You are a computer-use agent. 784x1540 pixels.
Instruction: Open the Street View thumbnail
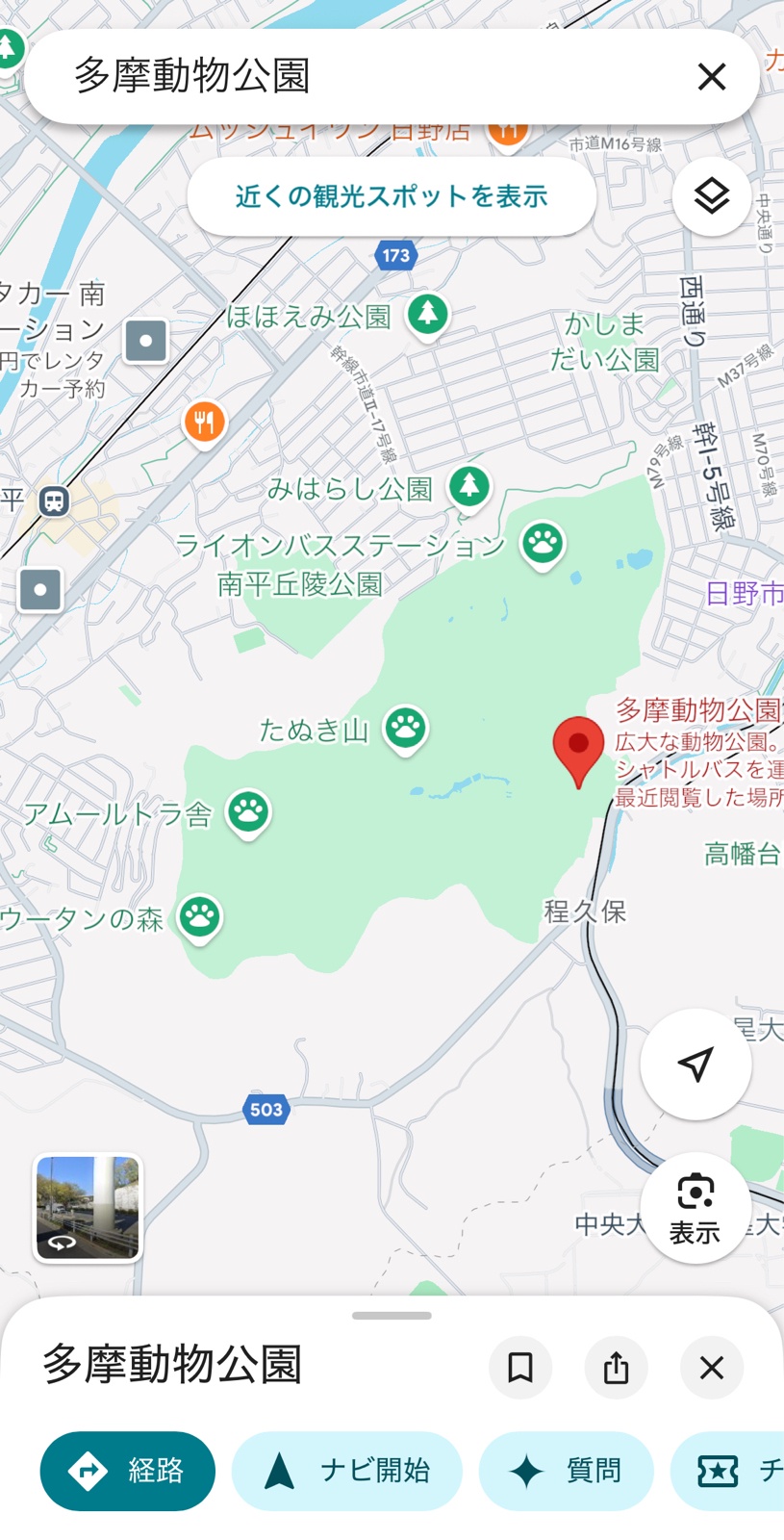coord(88,1208)
